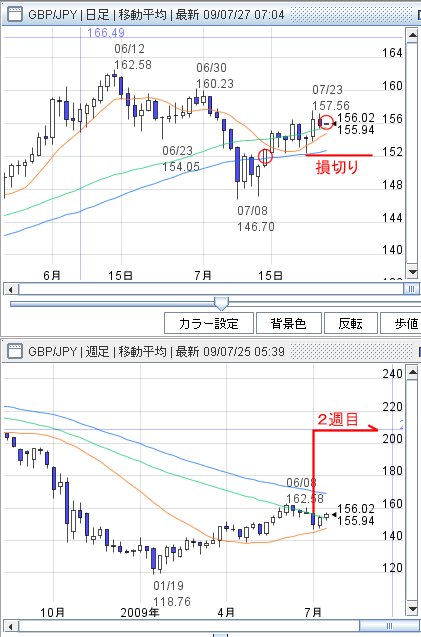Open the カラー設定 color settings button

[x=209, y=323]
